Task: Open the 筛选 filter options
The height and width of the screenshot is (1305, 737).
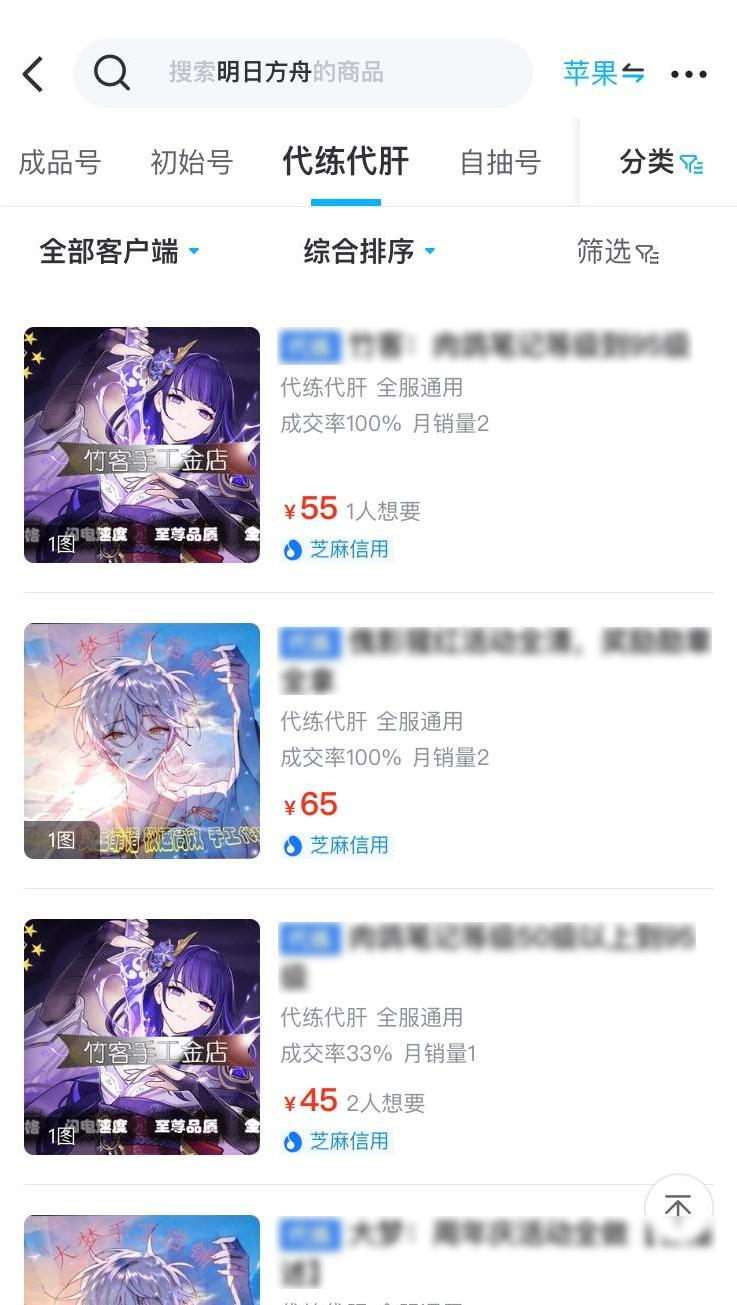Action: tap(617, 252)
